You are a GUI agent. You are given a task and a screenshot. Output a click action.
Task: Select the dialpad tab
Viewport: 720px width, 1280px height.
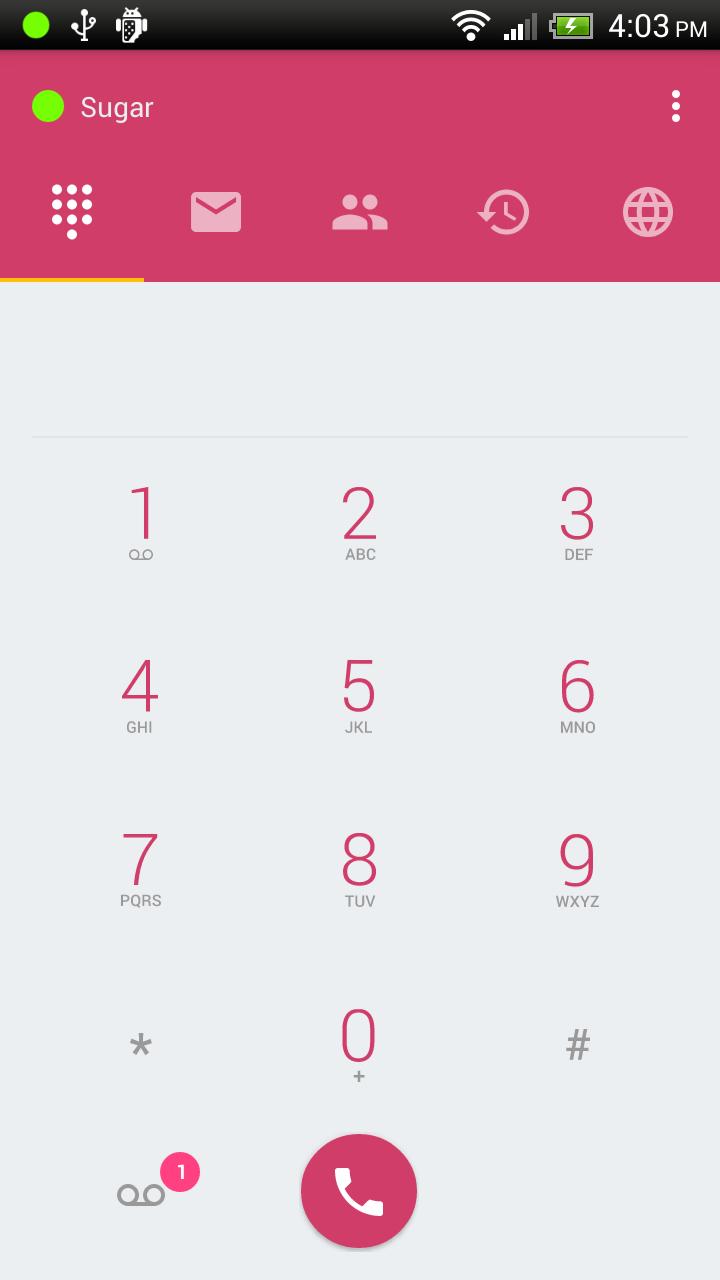[72, 212]
